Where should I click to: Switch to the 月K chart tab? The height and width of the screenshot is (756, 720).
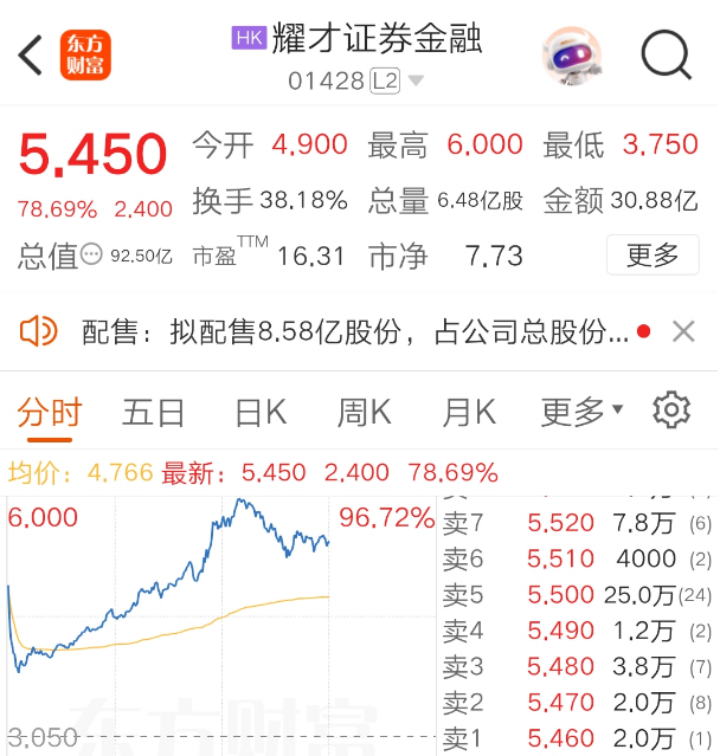tap(469, 412)
